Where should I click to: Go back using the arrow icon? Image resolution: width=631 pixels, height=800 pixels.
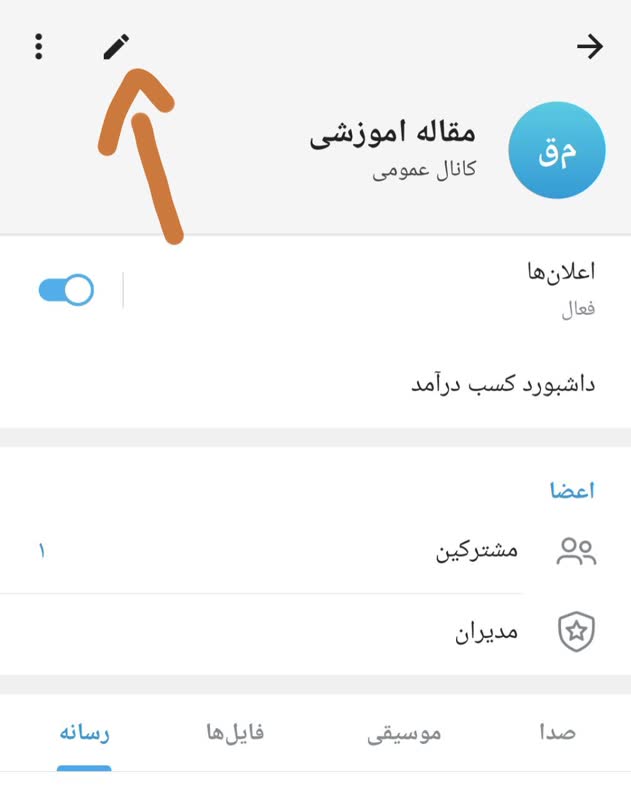click(x=590, y=46)
